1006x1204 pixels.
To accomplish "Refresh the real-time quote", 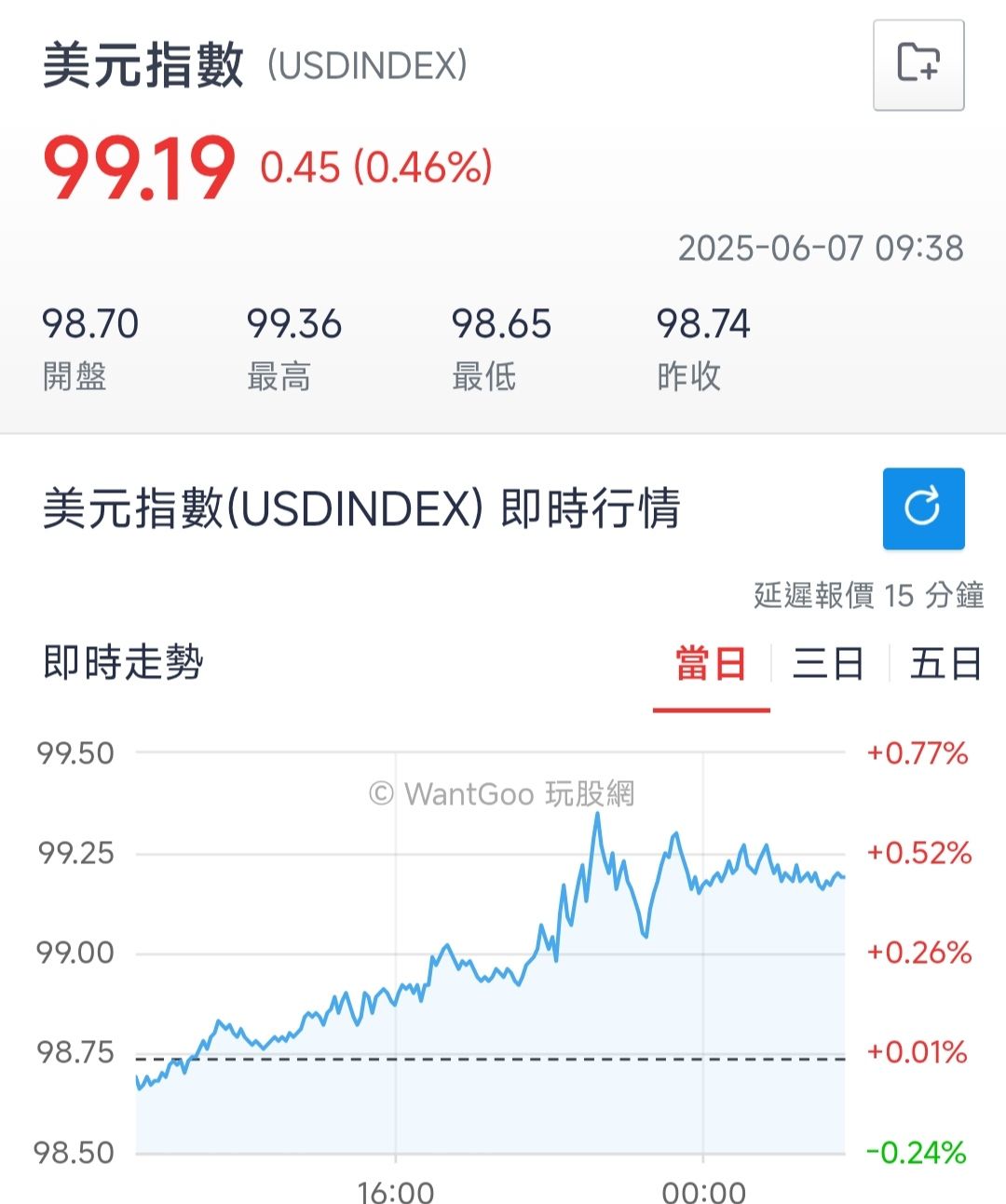I will pos(923,508).
